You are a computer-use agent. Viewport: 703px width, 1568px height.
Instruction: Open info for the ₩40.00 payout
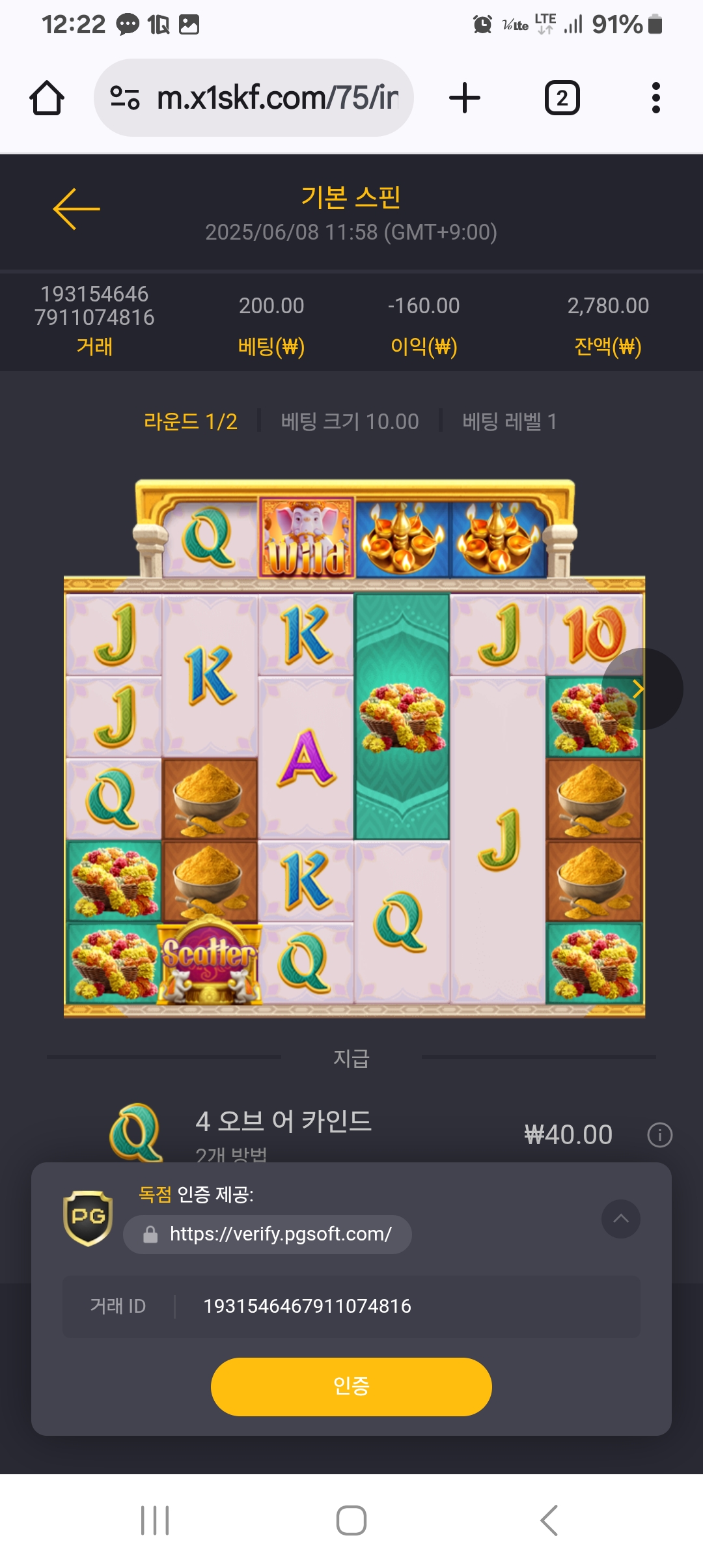pyautogui.click(x=659, y=1135)
